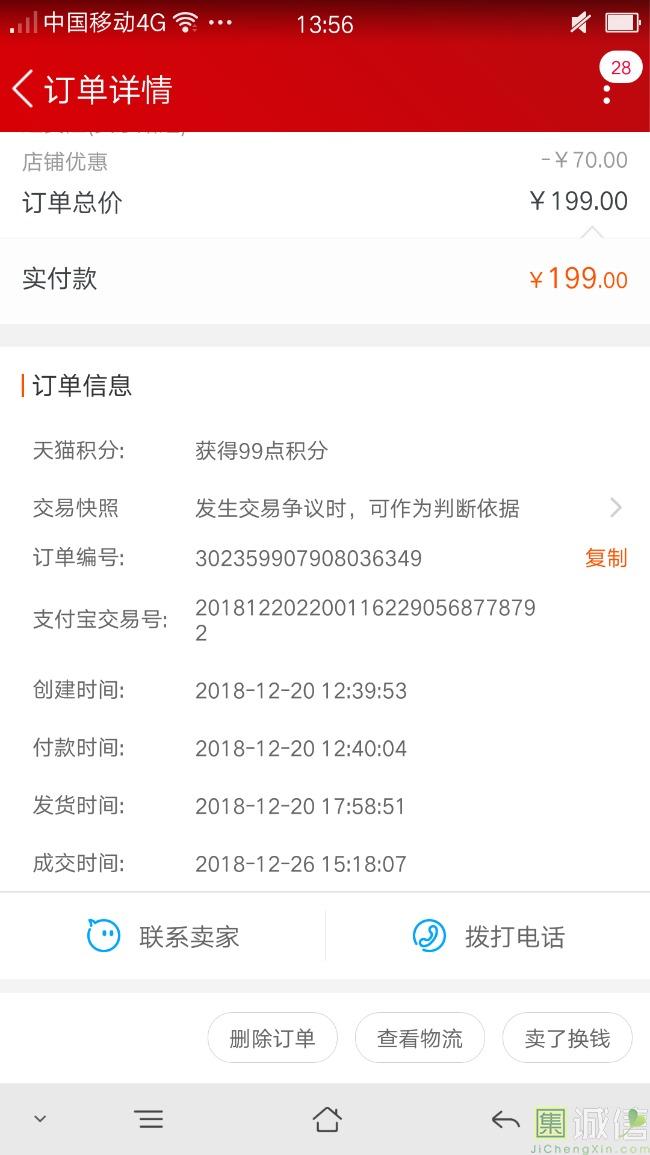Viewport: 650px width, 1155px height.
Task: Tap the system home button
Action: click(327, 1120)
